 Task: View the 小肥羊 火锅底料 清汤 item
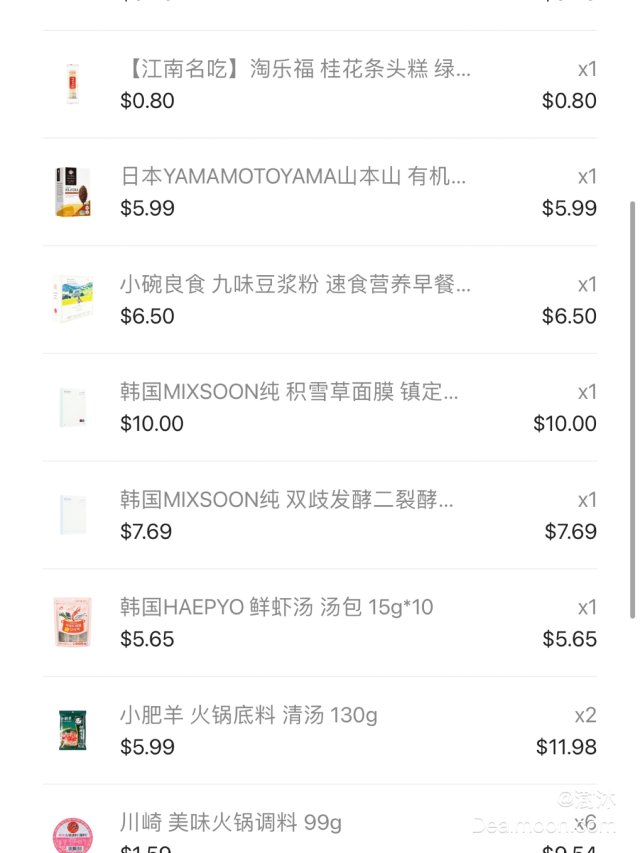(249, 716)
